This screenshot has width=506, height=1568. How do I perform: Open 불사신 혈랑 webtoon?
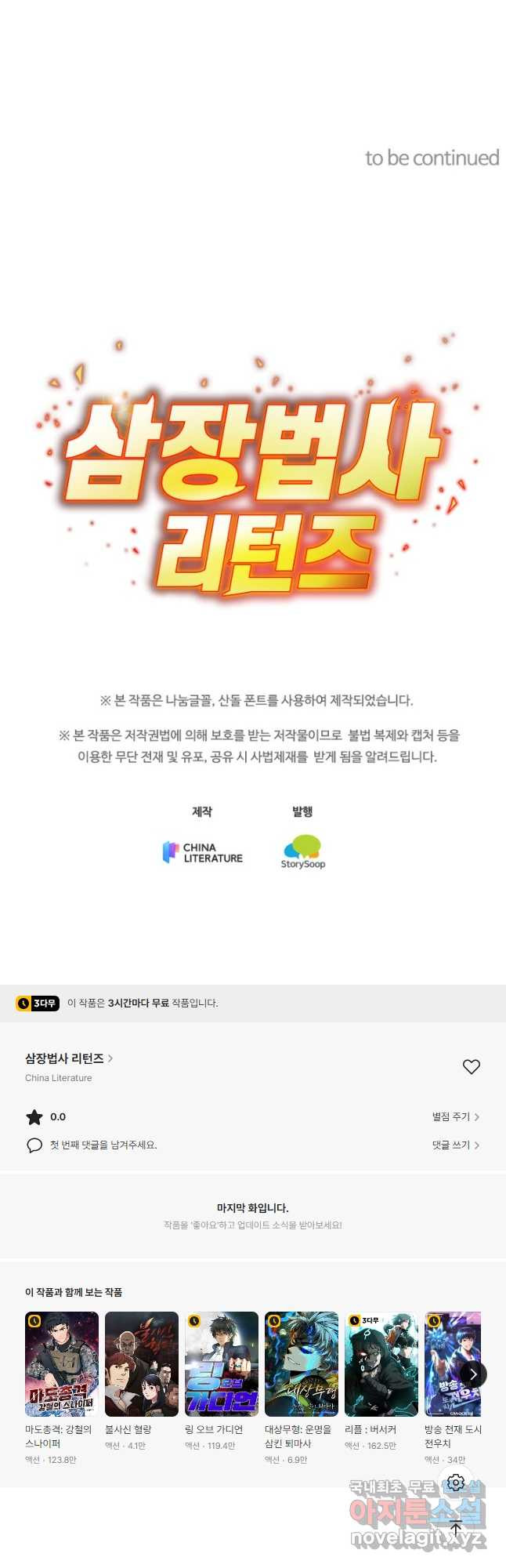point(142,1364)
